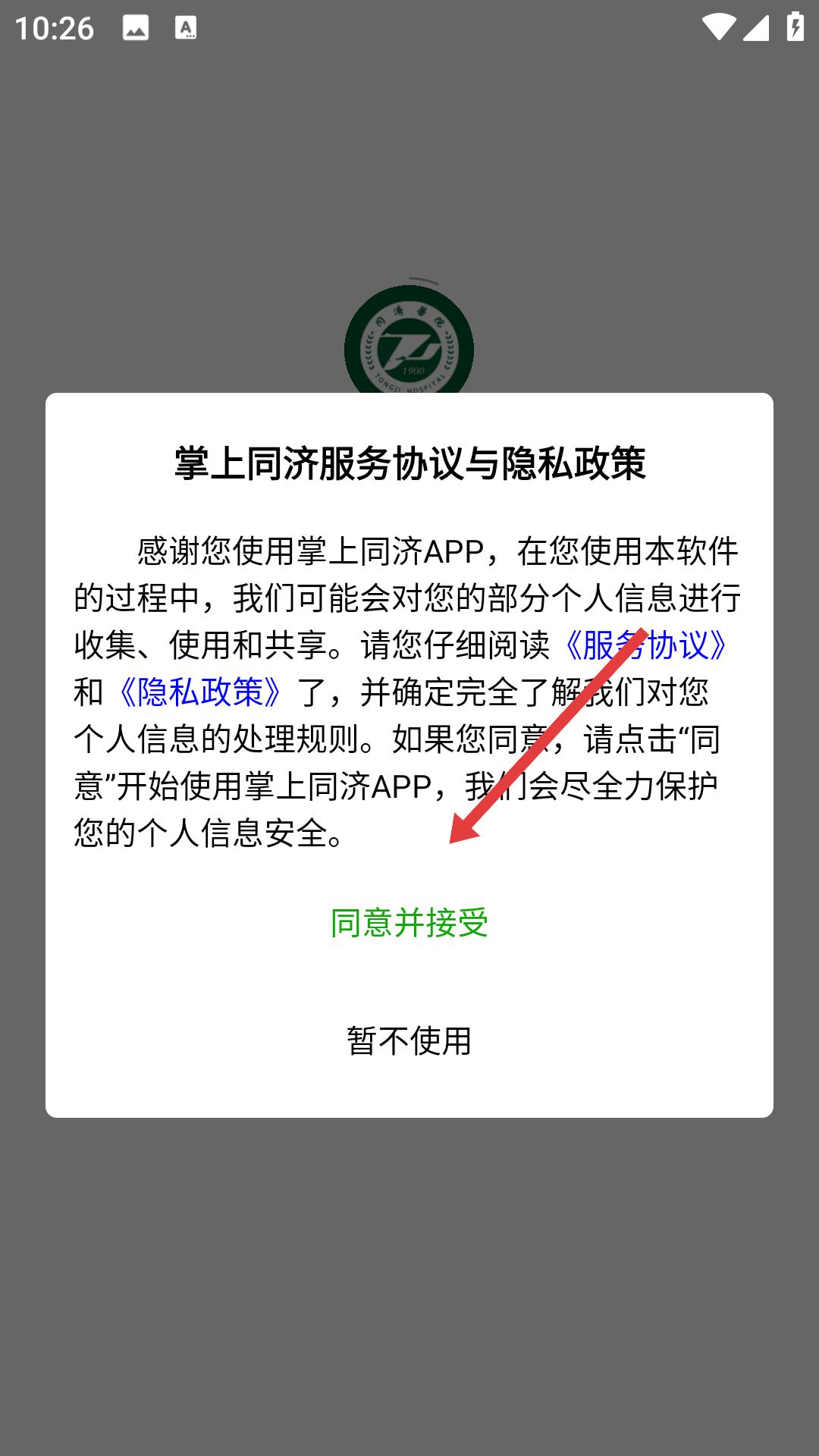819x1456 pixels.
Task: Choose 暂不使用 to decline
Action: coord(409,1040)
